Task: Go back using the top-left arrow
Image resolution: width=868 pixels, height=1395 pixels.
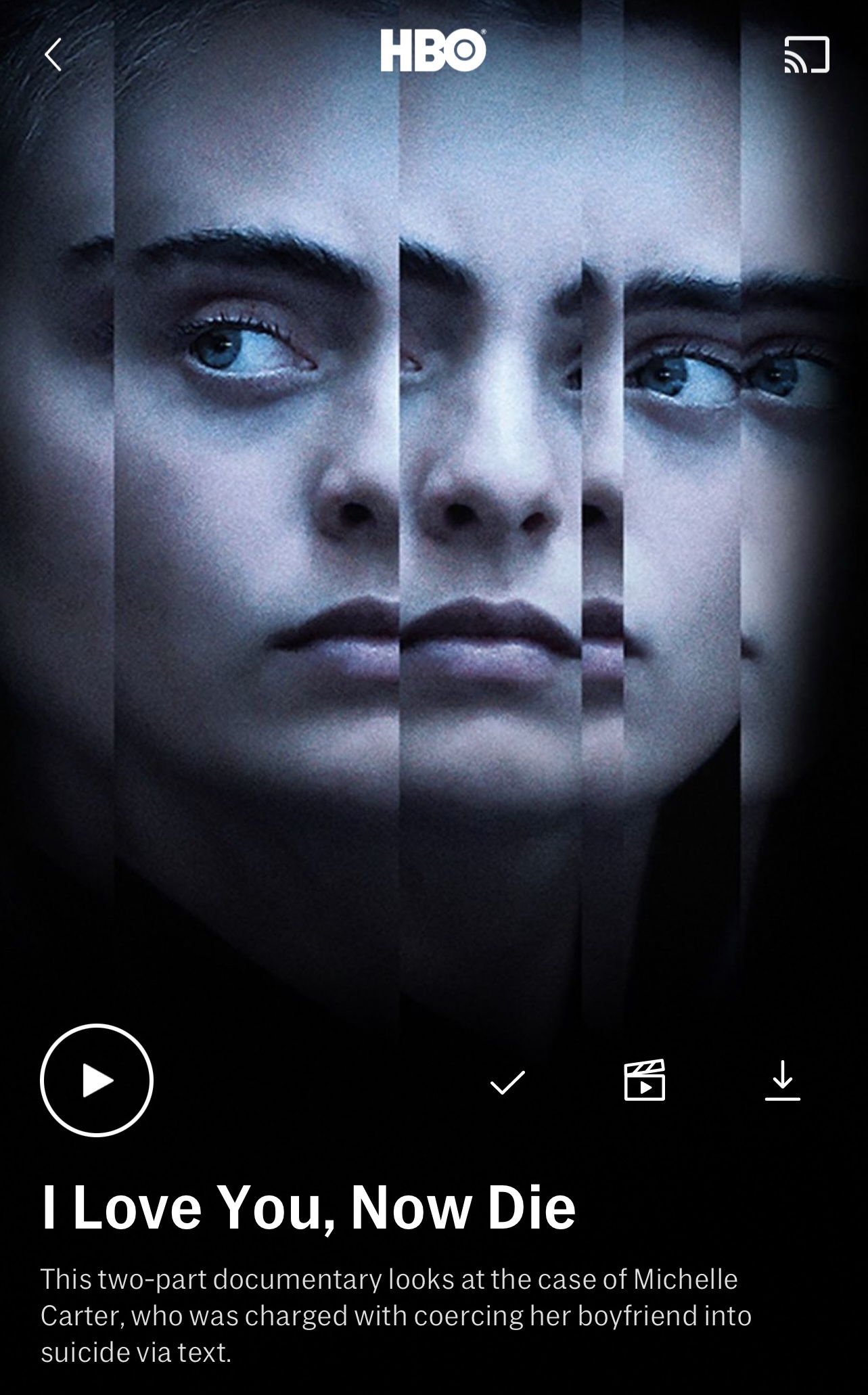Action: pyautogui.click(x=53, y=55)
